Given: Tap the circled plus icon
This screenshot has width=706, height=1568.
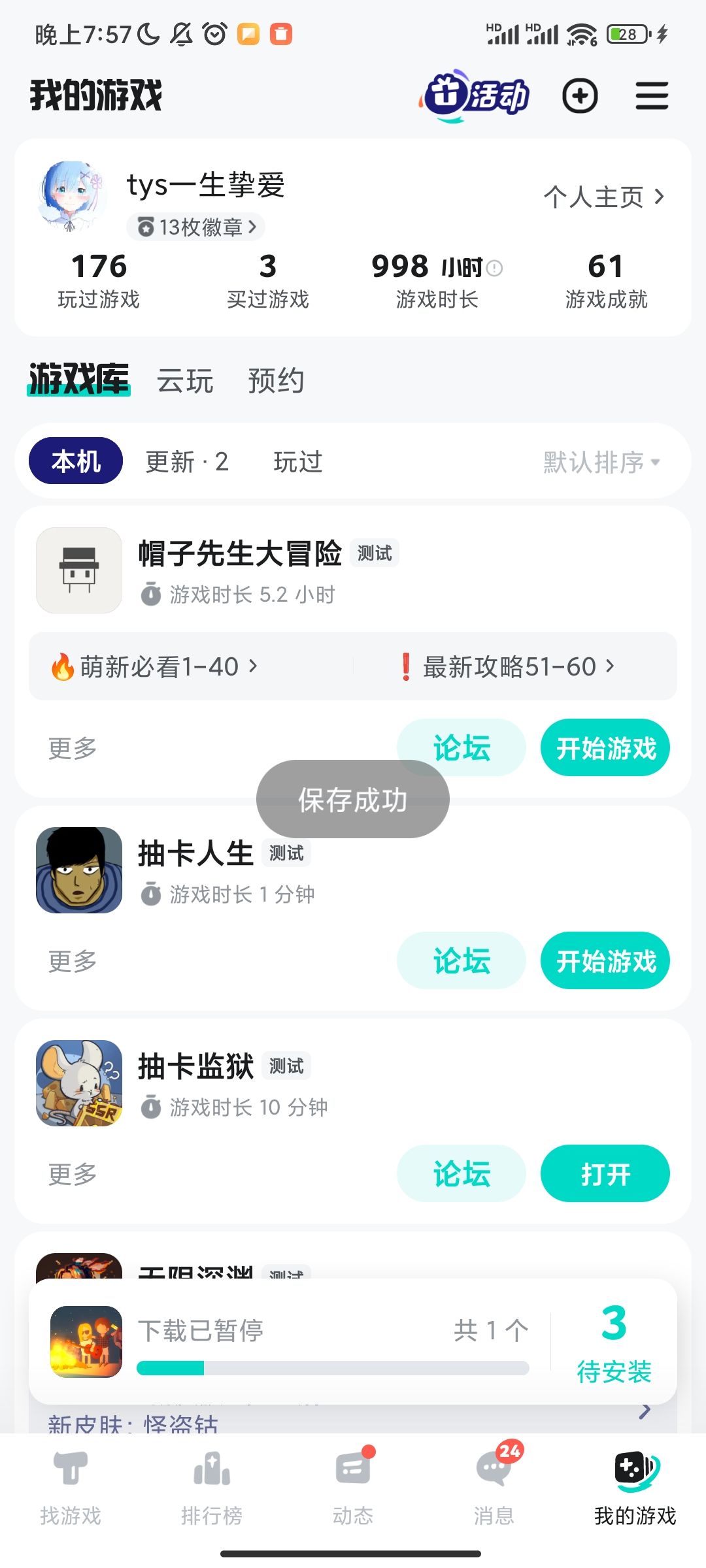Looking at the screenshot, I should click(x=580, y=96).
